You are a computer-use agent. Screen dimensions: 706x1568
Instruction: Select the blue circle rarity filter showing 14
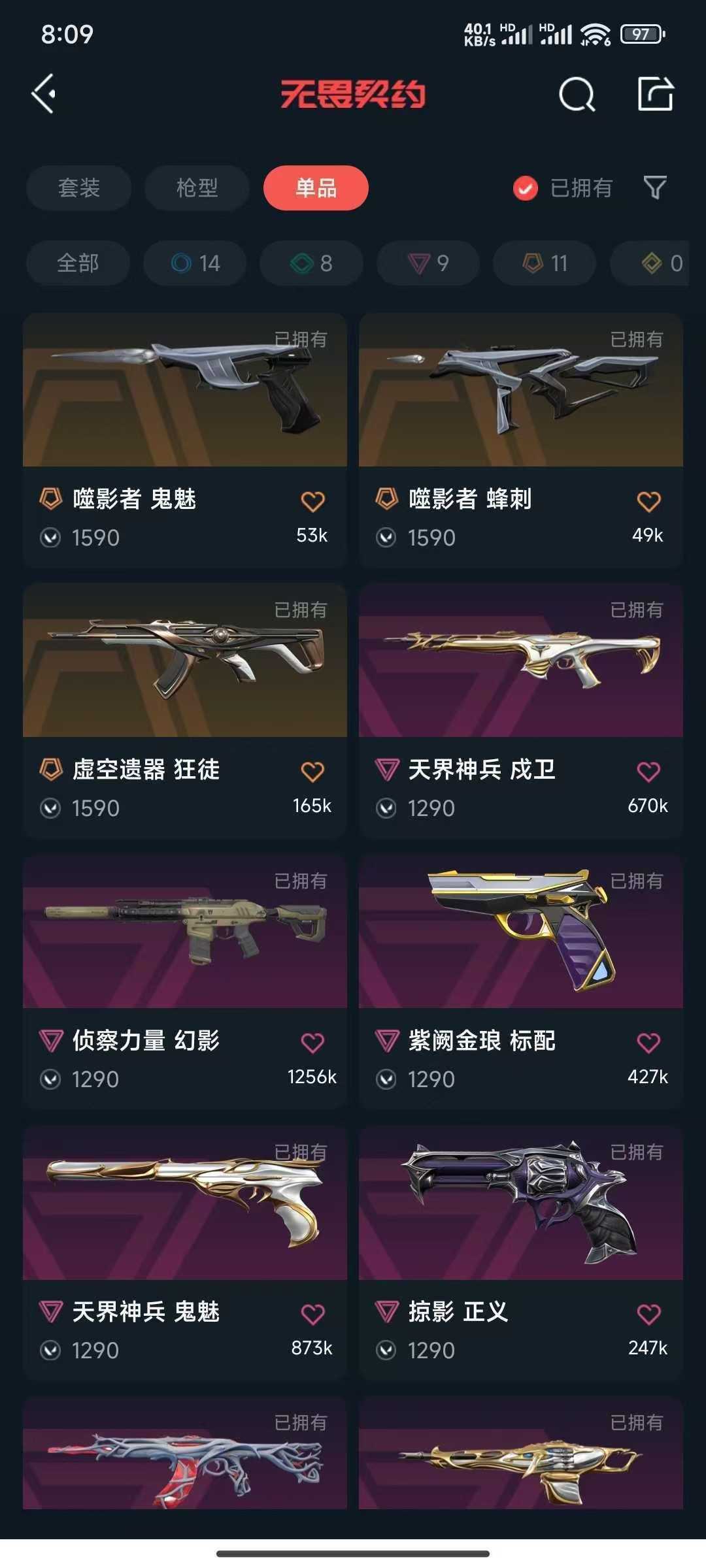(194, 263)
